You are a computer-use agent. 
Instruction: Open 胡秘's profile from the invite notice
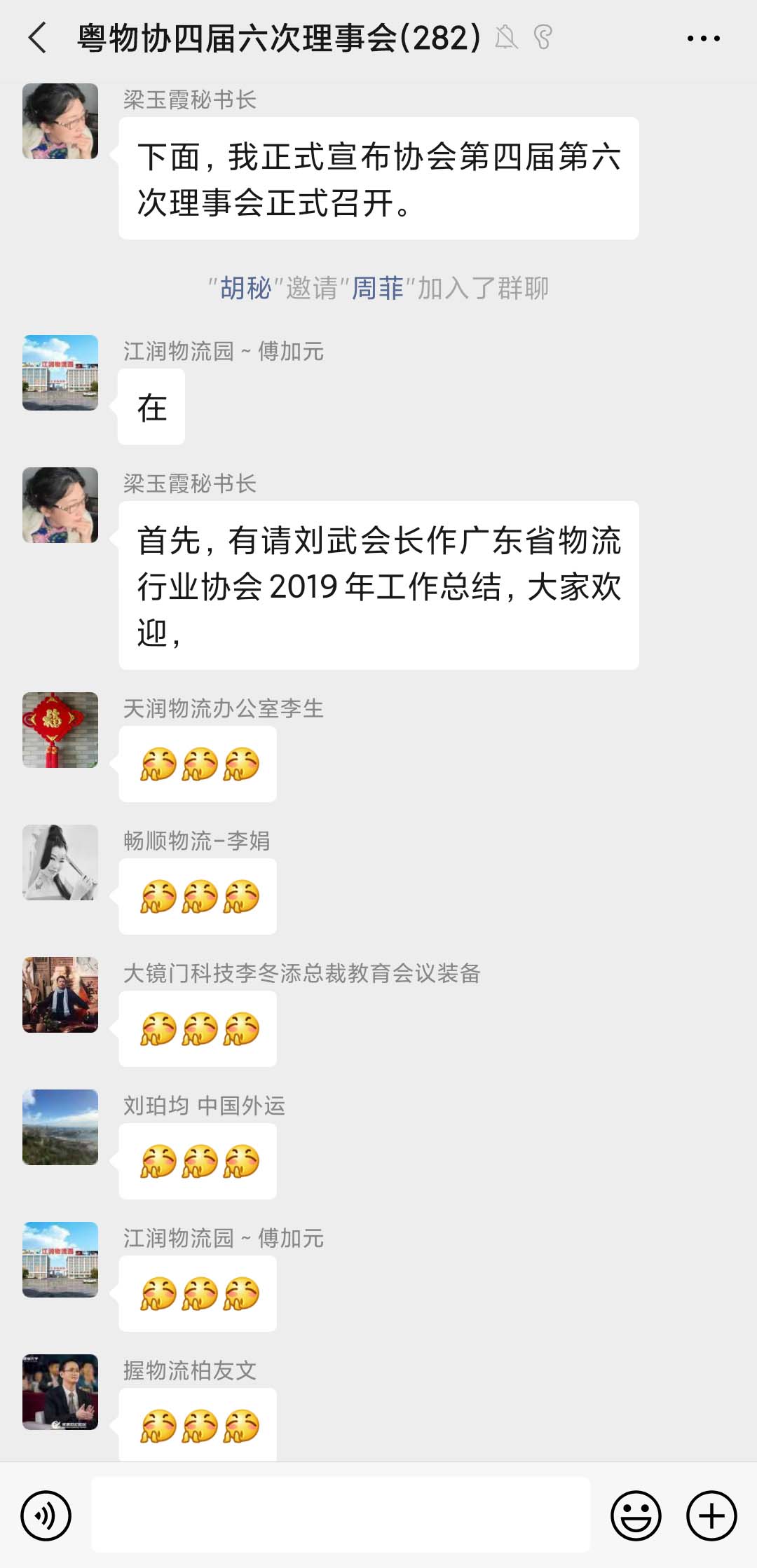[x=245, y=288]
